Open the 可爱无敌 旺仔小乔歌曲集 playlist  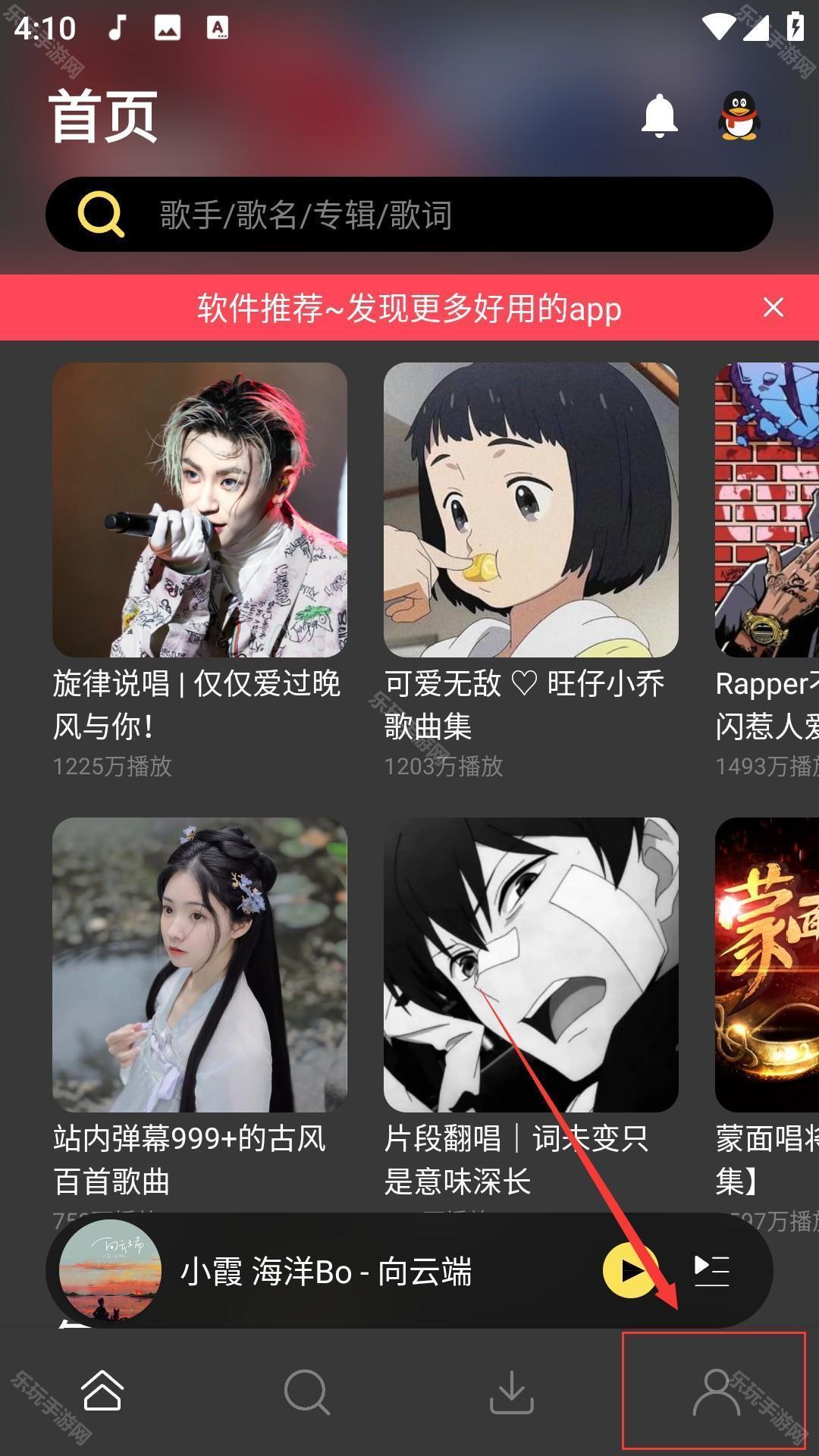531,510
